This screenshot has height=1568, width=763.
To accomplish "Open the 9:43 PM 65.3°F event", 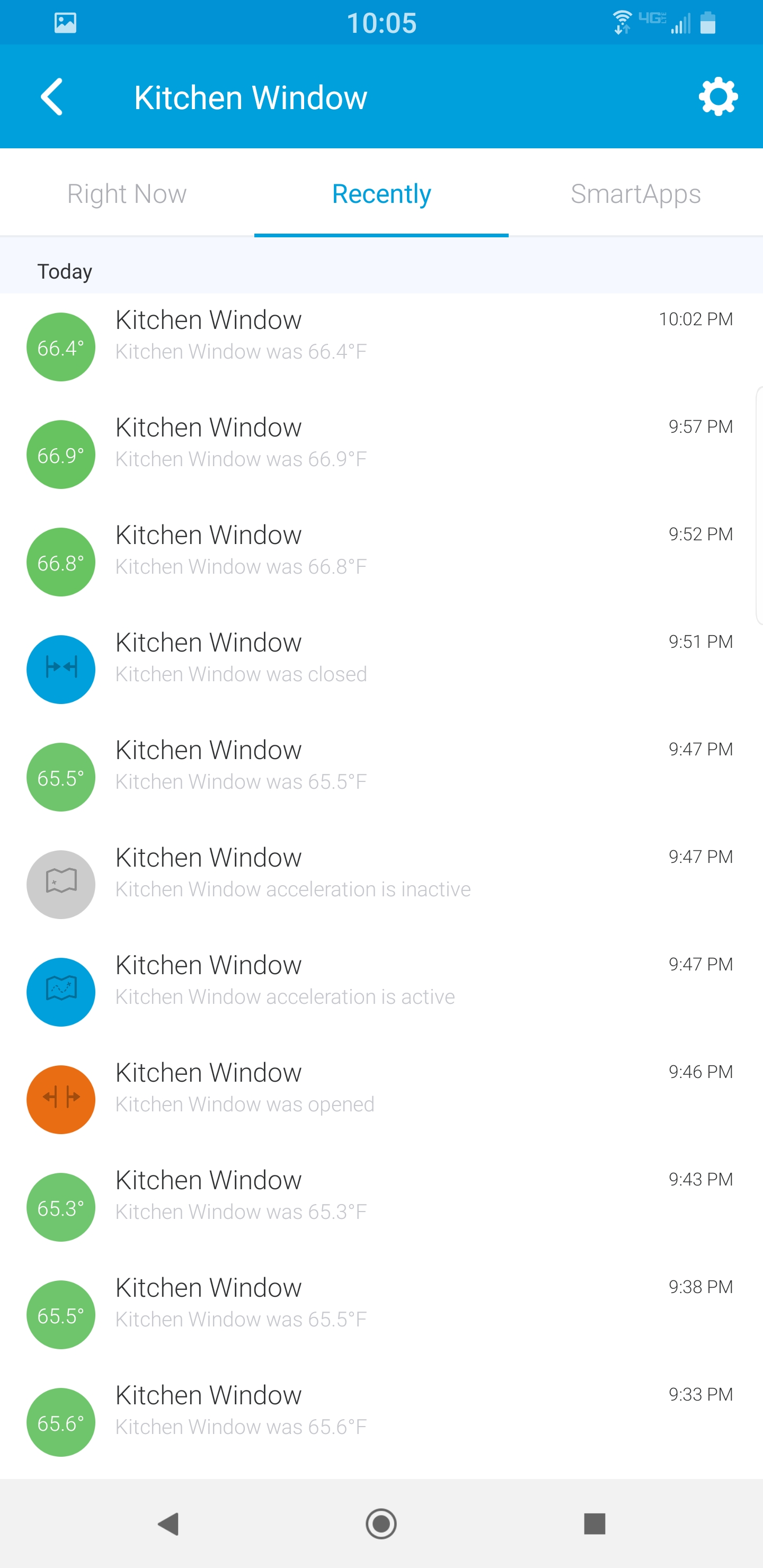I will tap(381, 1207).
